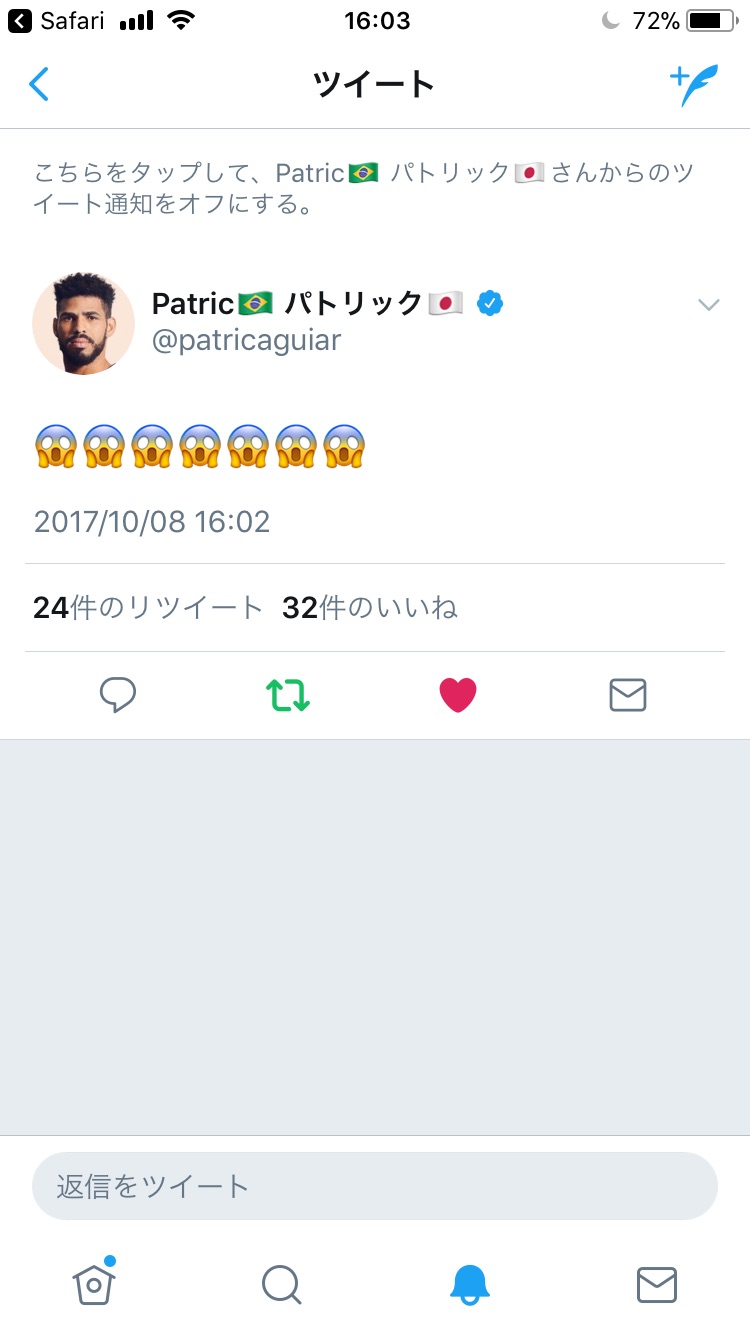
Task: Unlike the tweet with the red heart
Action: point(458,695)
